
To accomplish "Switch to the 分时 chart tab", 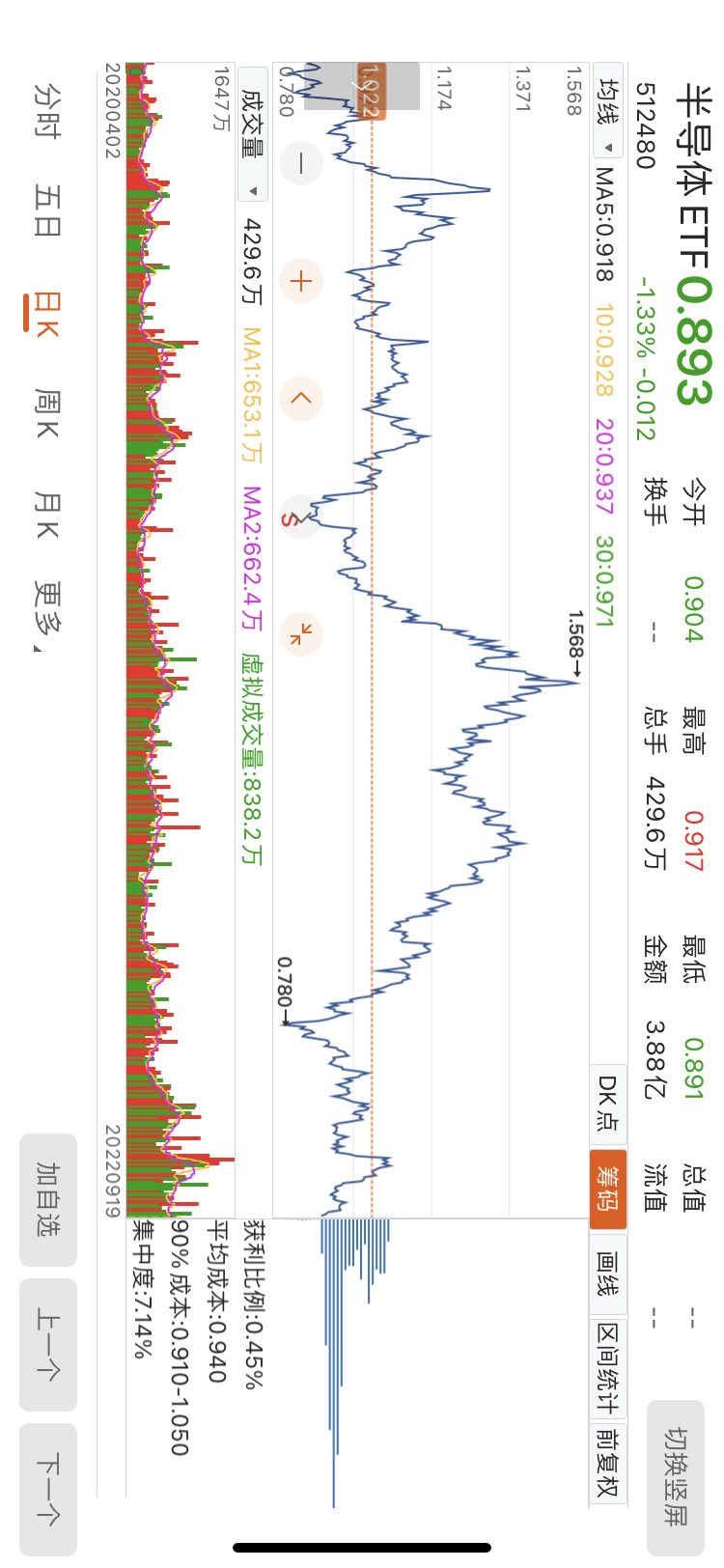I will [x=47, y=110].
